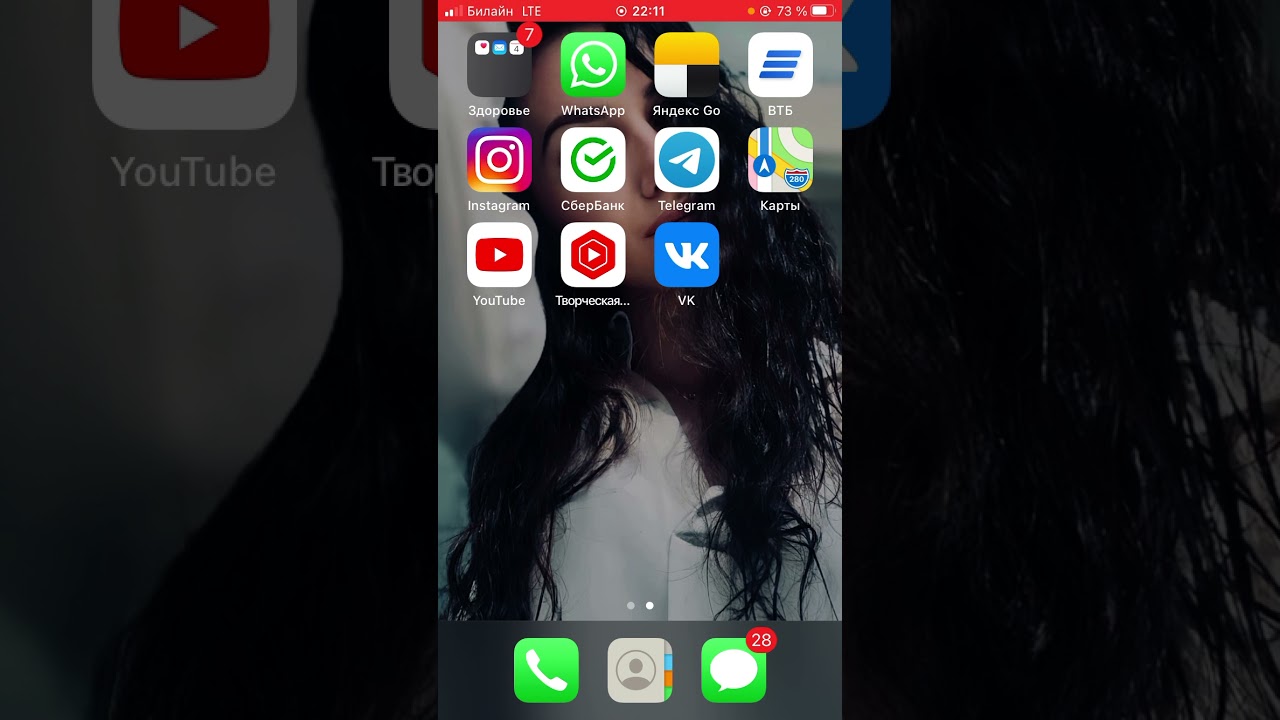Open Contacts from the dock

coord(640,670)
